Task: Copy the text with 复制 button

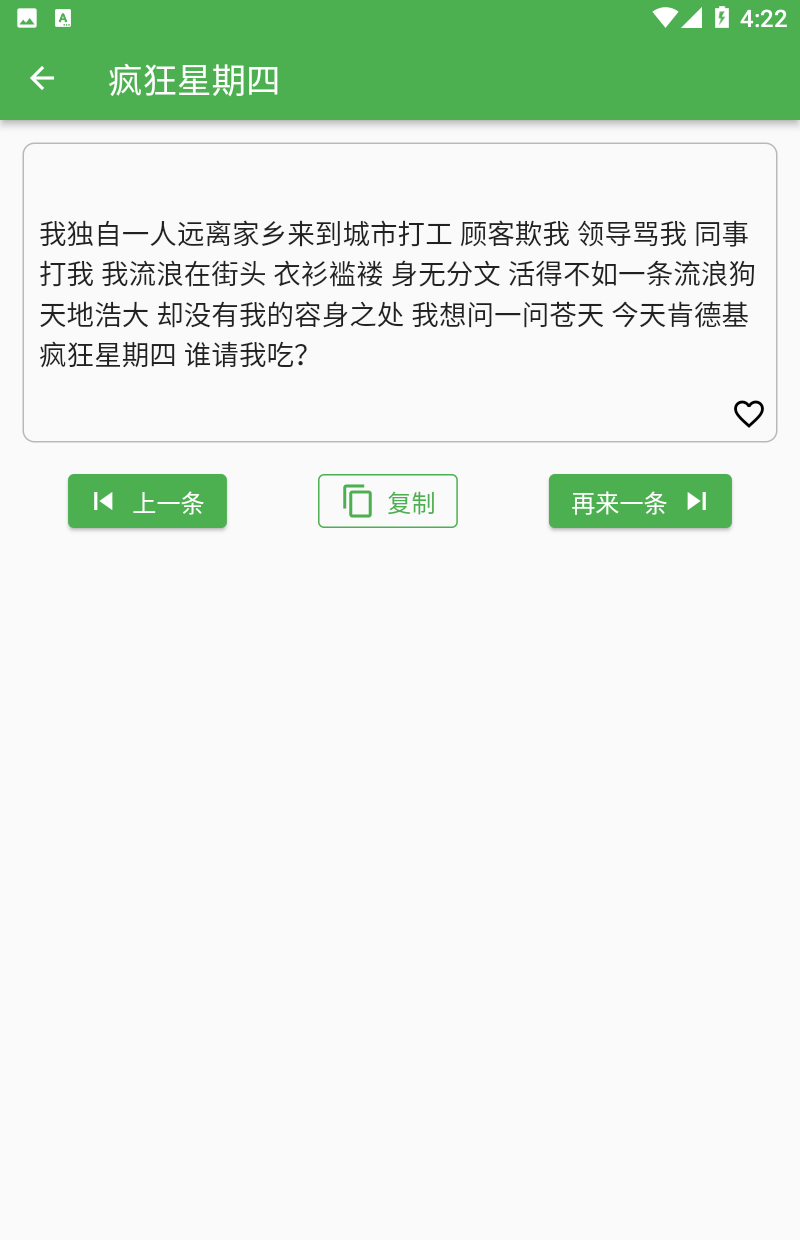Action: tap(388, 501)
